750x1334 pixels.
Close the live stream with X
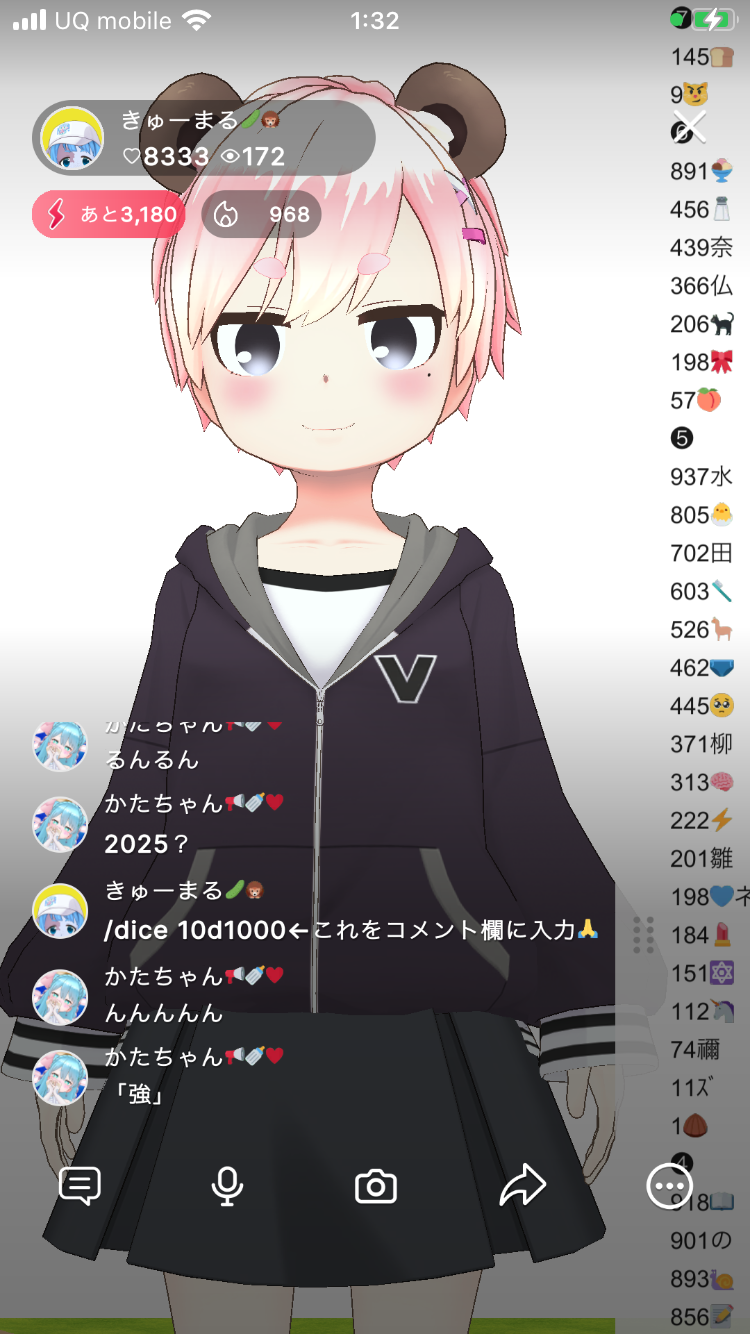[x=689, y=128]
